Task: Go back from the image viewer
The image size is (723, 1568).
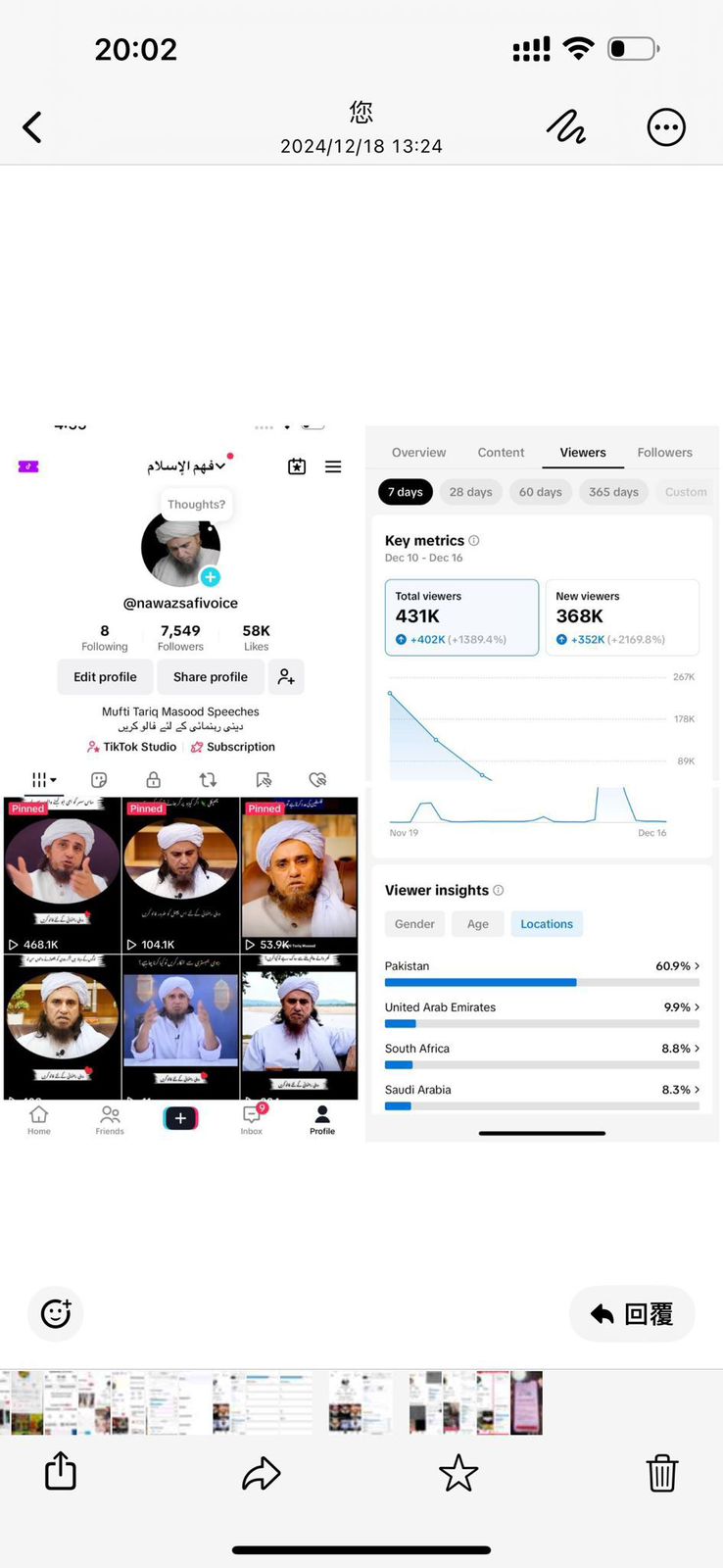Action: coord(32,127)
